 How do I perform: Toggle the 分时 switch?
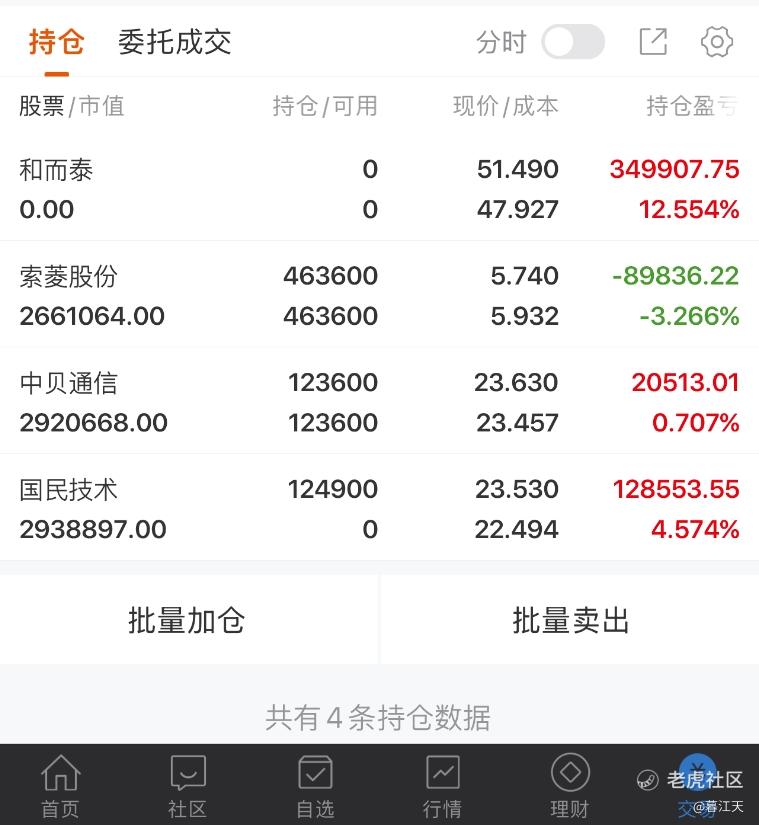(x=572, y=42)
